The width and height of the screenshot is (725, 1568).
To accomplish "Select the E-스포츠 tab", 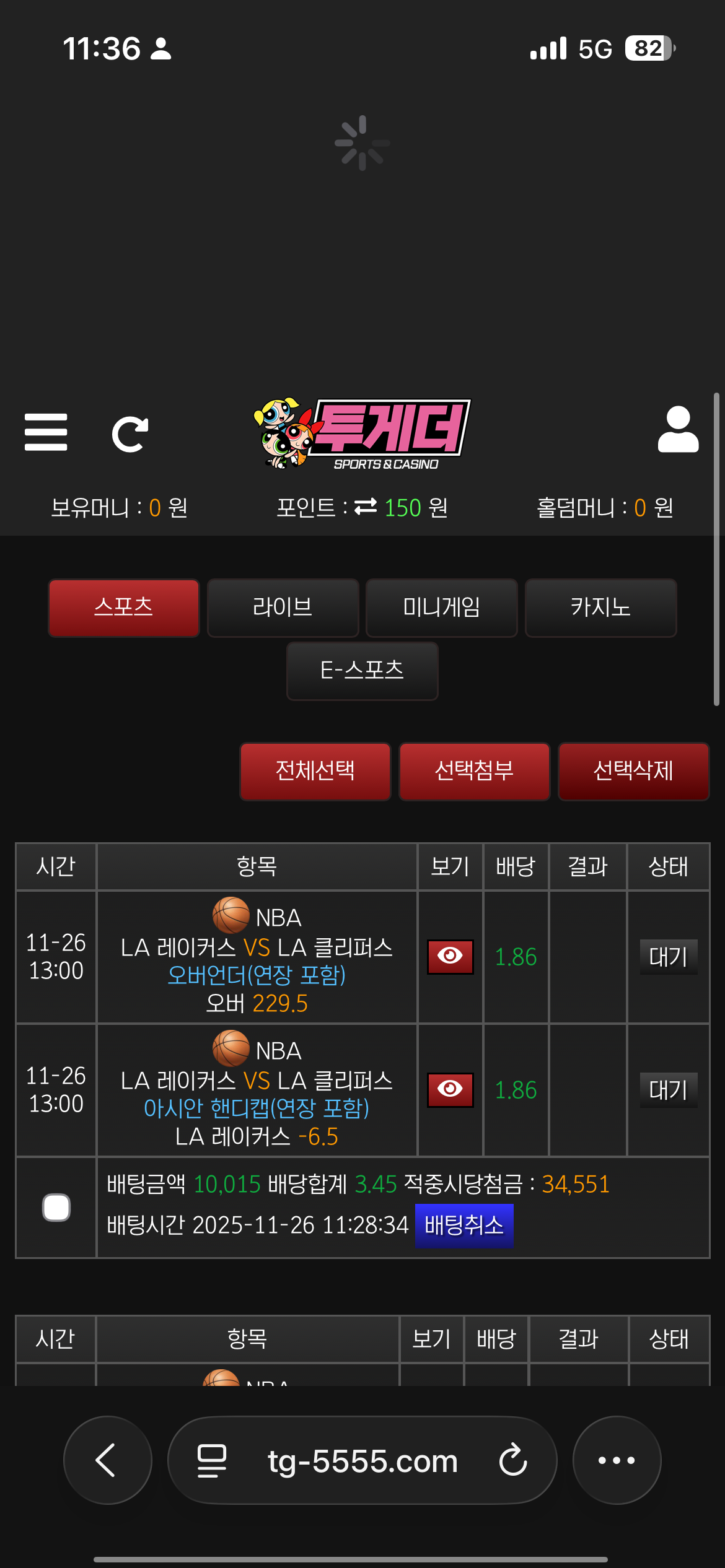I will 362,671.
